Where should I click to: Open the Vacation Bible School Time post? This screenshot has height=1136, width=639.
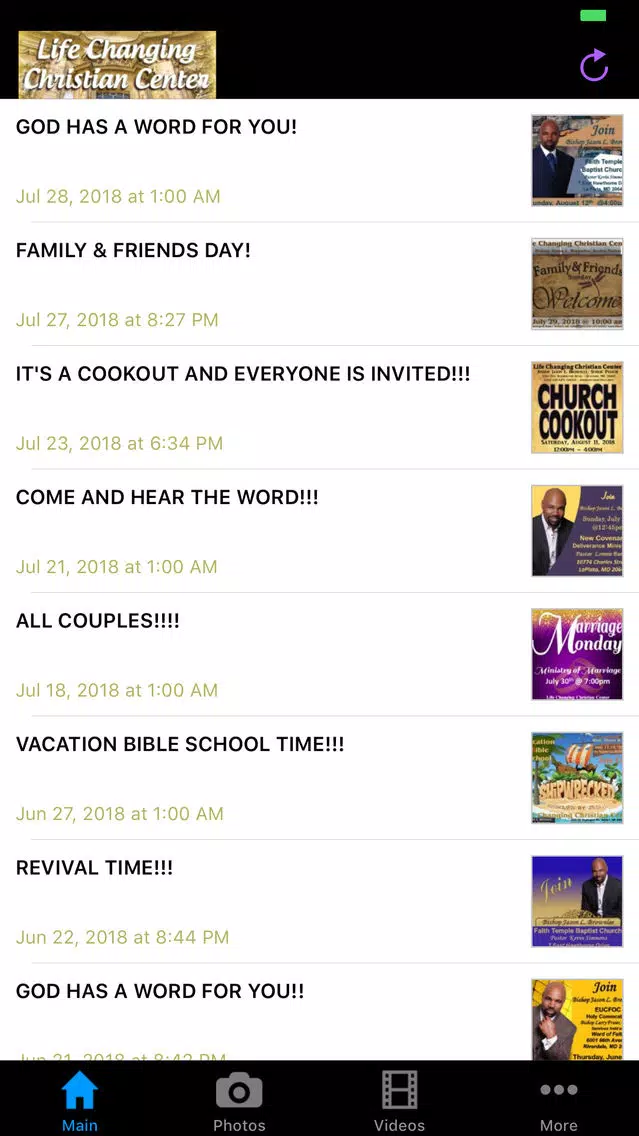(320, 778)
